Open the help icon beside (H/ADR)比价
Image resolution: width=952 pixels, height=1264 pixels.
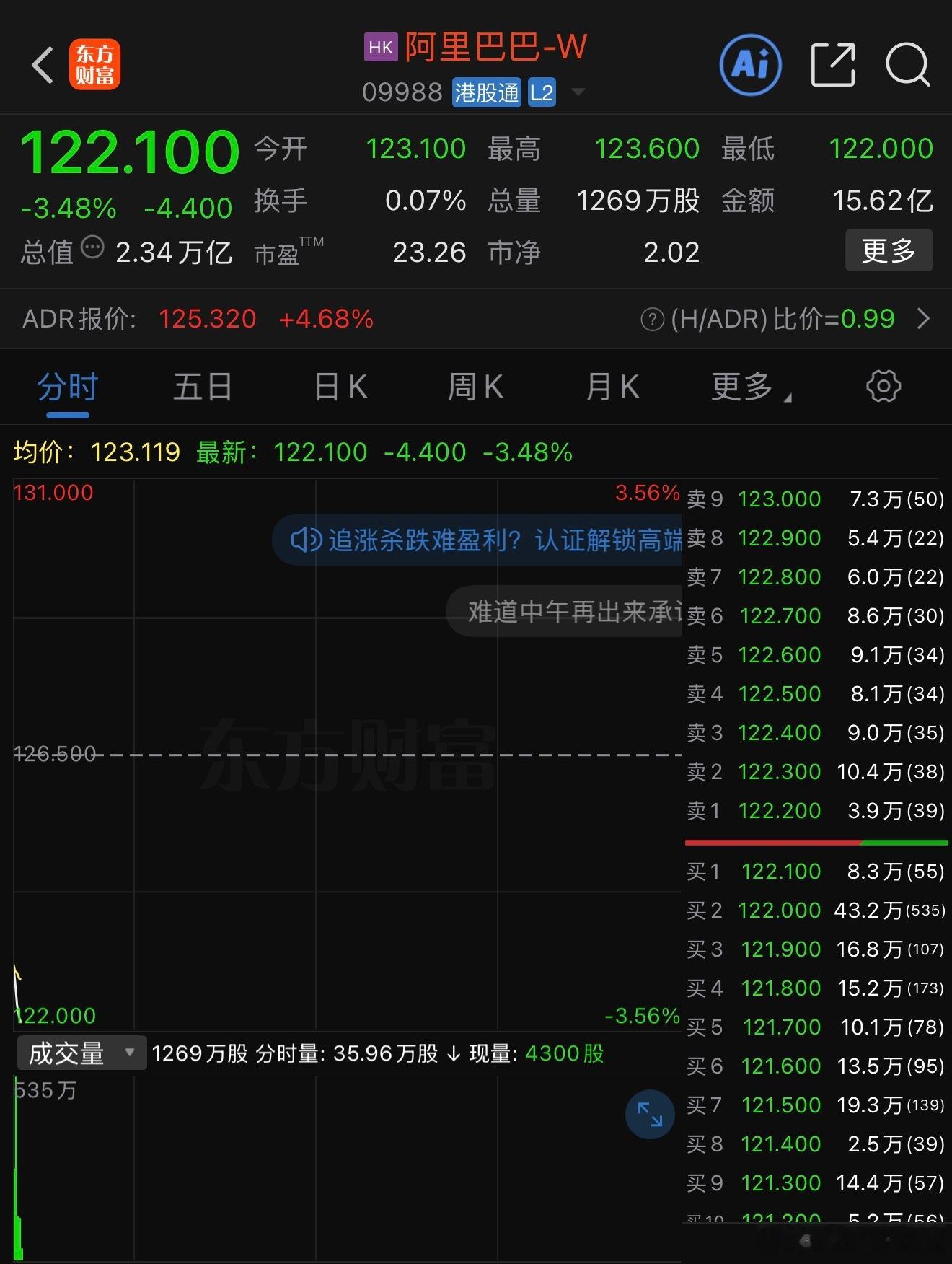pos(651,318)
